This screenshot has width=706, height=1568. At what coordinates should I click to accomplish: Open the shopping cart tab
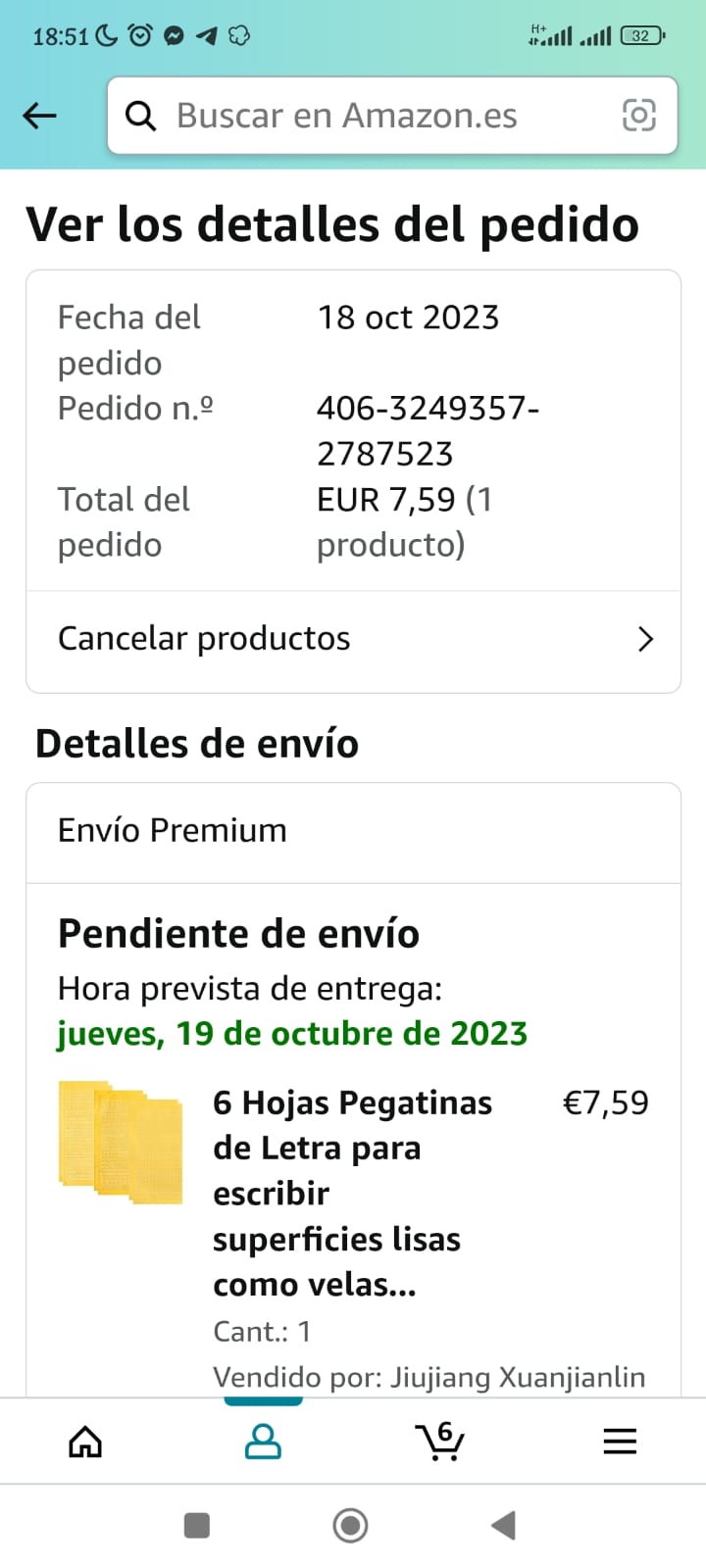(x=440, y=1442)
